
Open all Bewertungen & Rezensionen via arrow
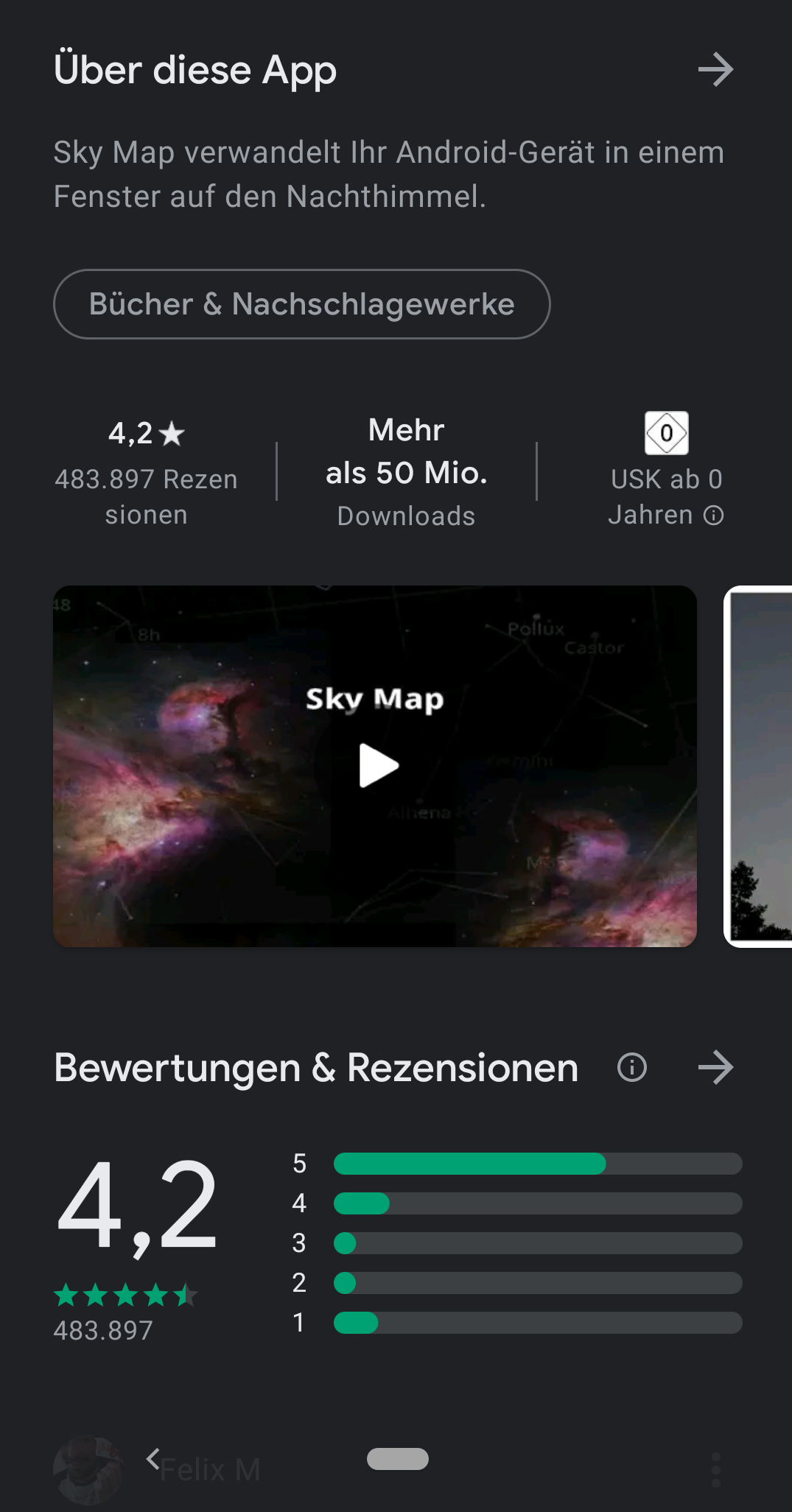point(715,1067)
